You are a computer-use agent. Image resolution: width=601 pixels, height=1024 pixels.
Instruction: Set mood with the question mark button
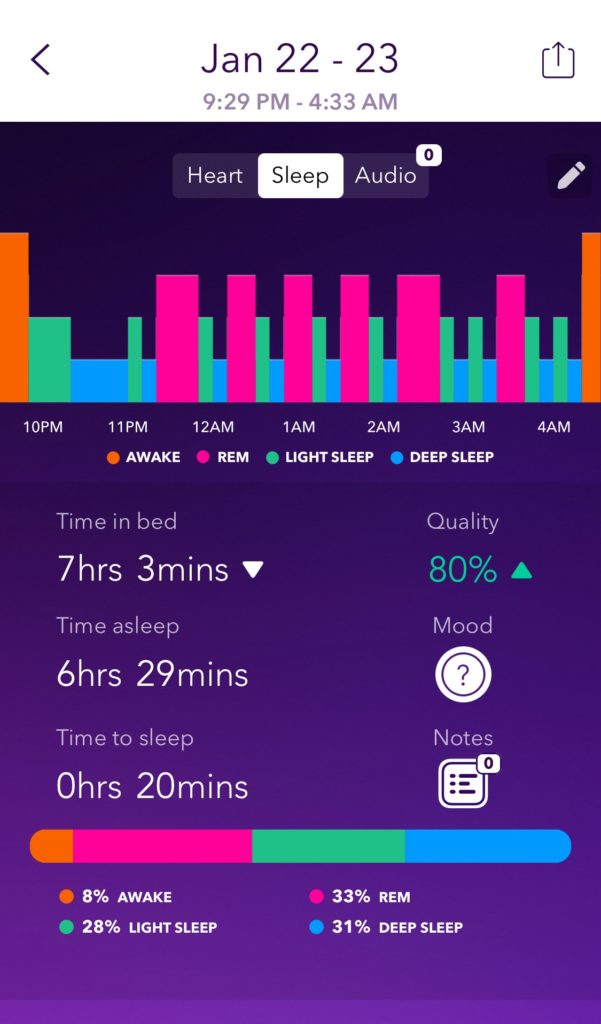pos(463,675)
